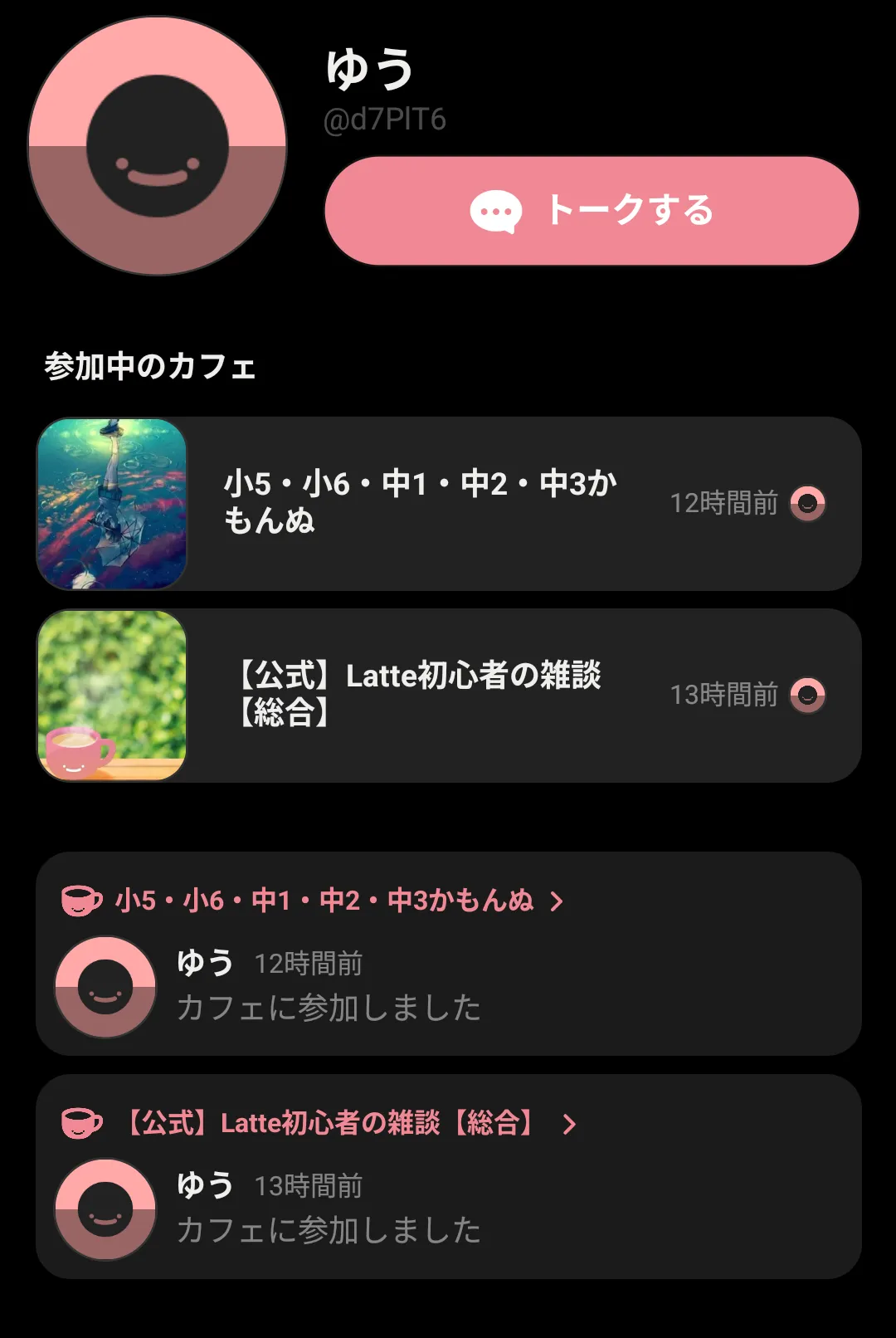
Task: Tap the トークする button
Action: tap(592, 211)
